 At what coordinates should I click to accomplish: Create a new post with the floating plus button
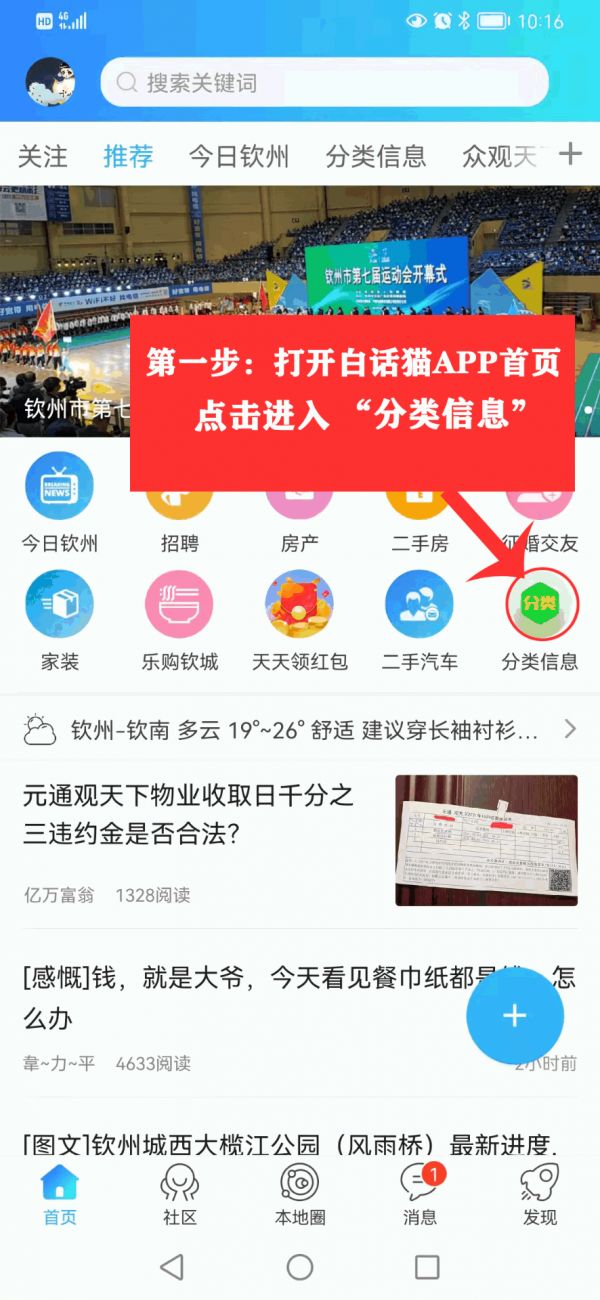(514, 1016)
